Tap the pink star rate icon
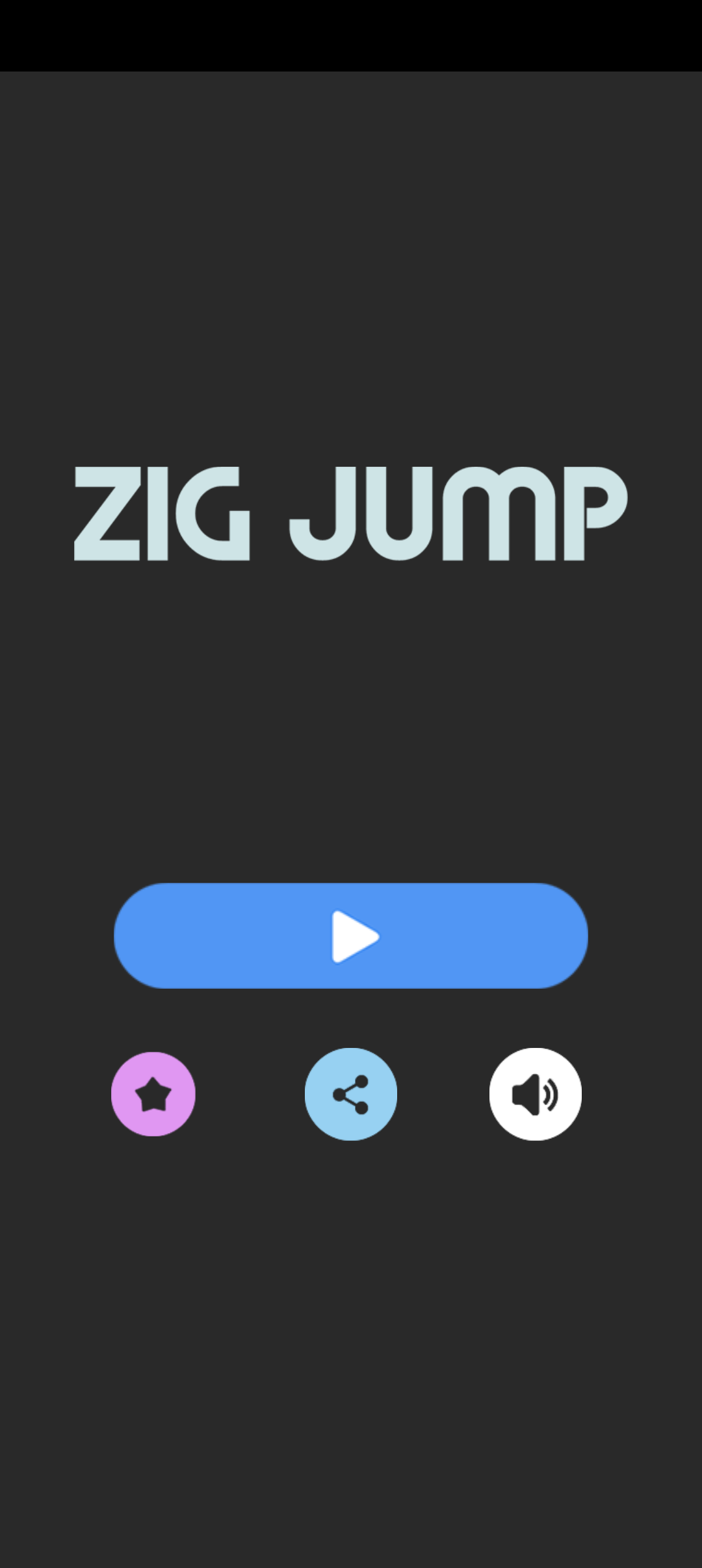The width and height of the screenshot is (702, 1568). point(153,1094)
